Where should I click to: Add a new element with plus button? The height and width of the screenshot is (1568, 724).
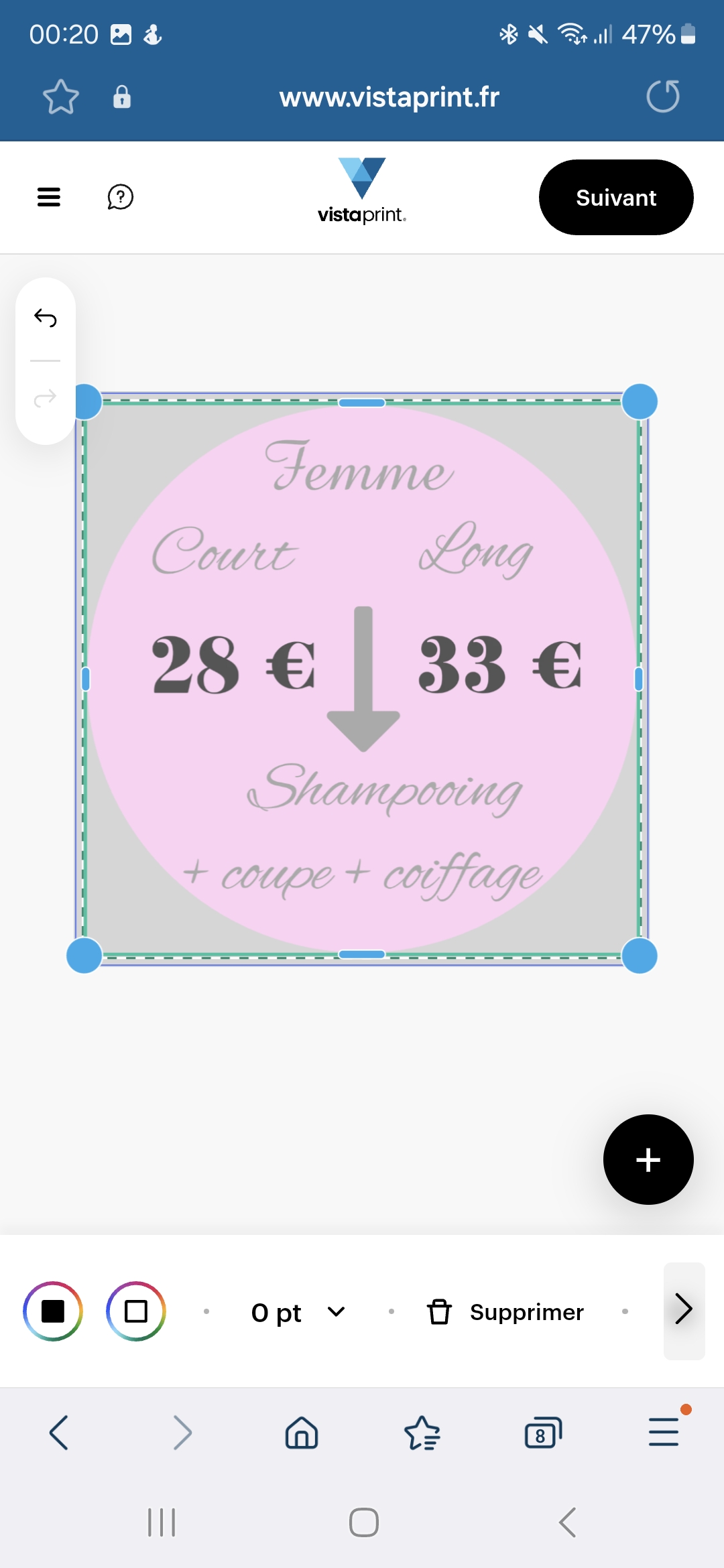click(x=648, y=1159)
